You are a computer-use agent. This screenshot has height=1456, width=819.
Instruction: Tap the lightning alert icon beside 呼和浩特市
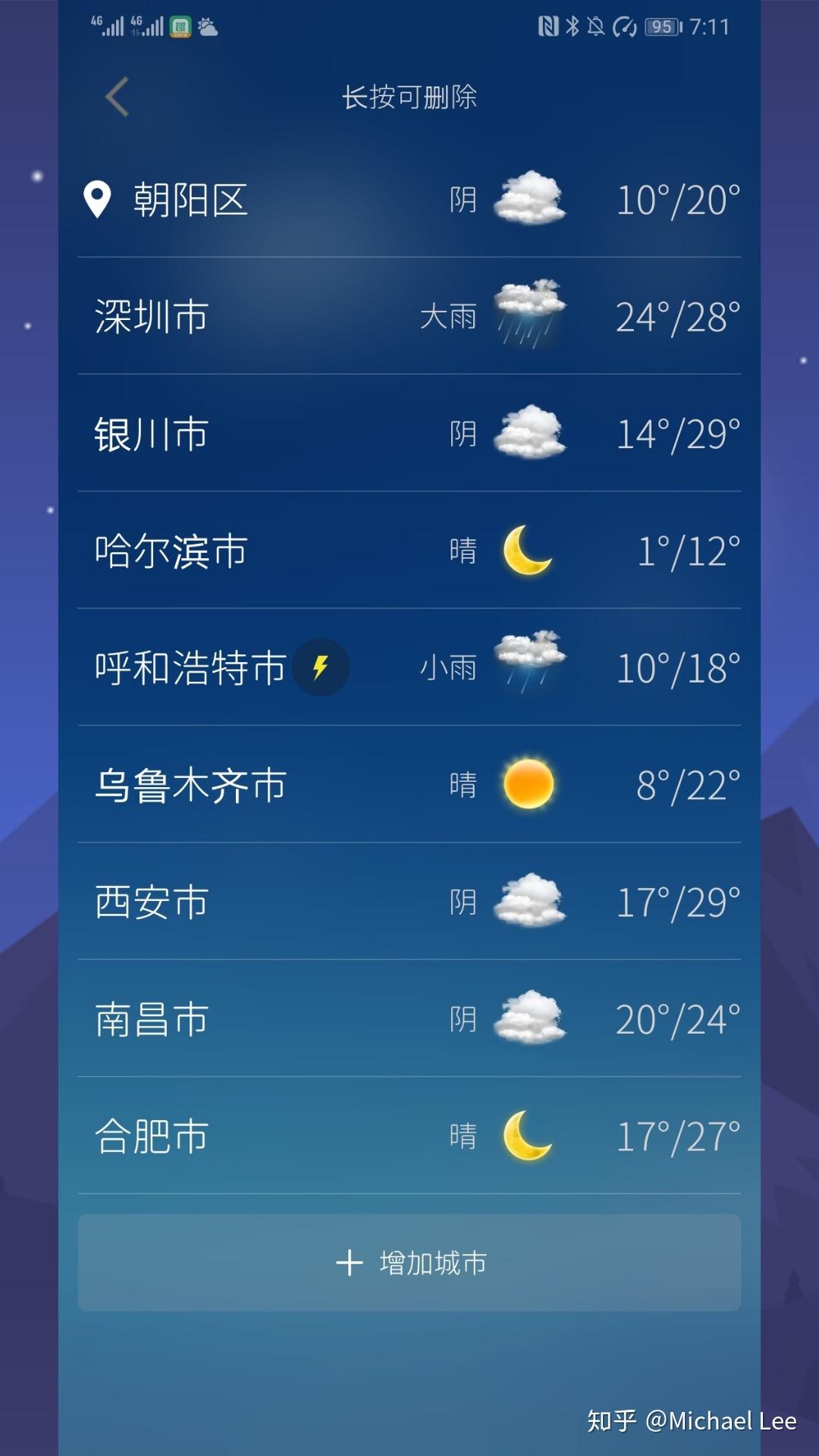(x=321, y=667)
